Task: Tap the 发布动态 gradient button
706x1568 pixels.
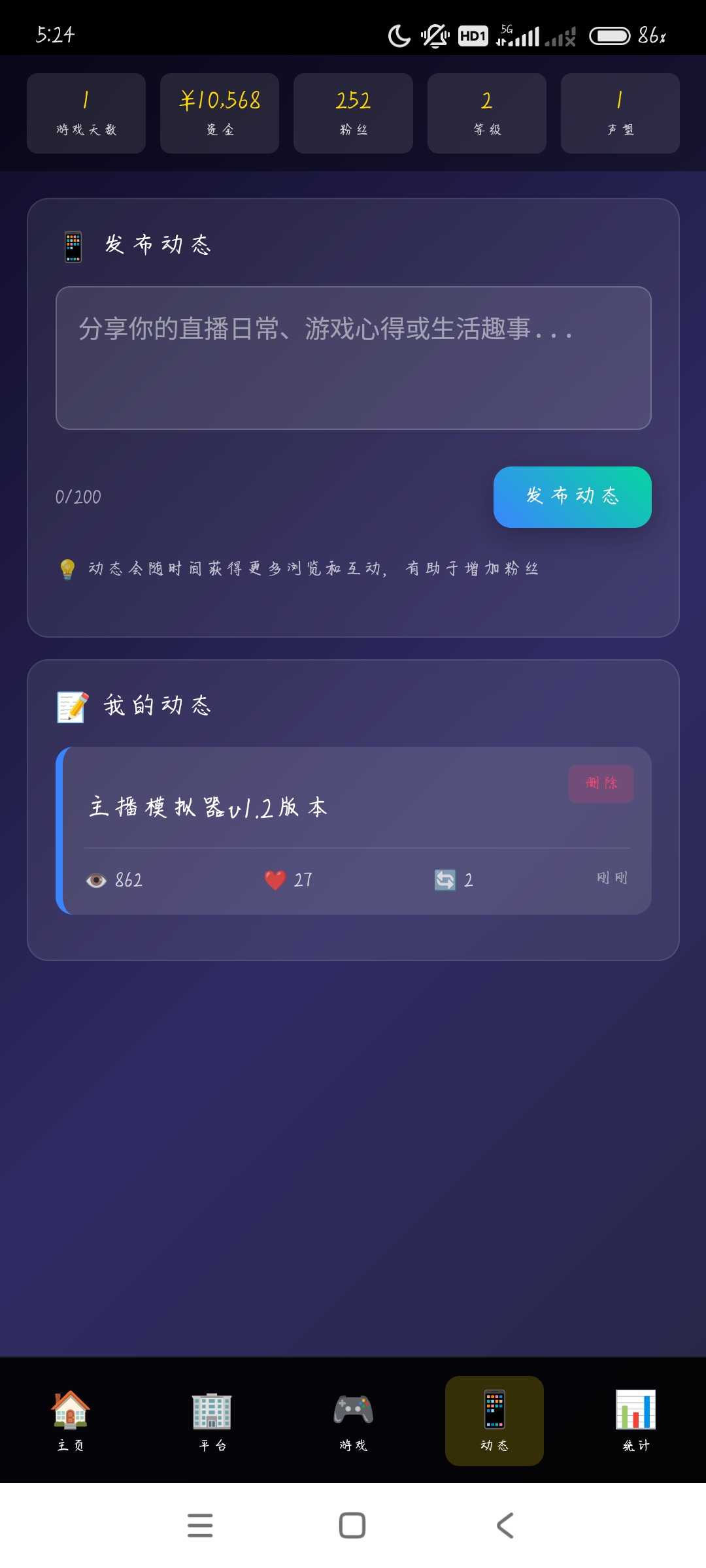Action: (572, 497)
